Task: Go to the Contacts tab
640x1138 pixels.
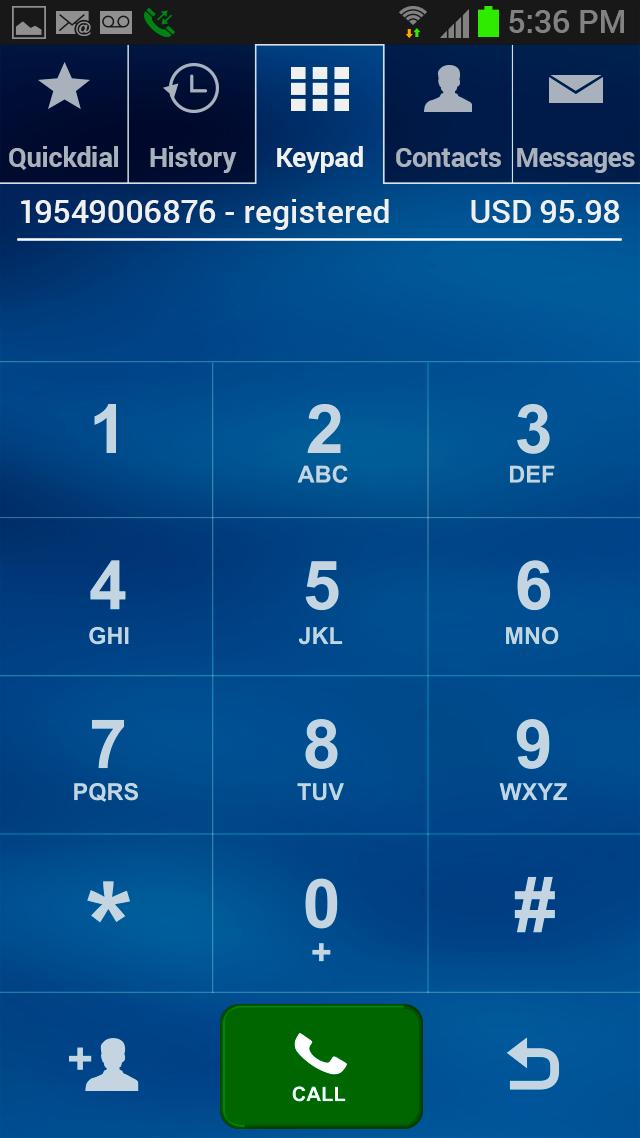Action: pyautogui.click(x=448, y=114)
